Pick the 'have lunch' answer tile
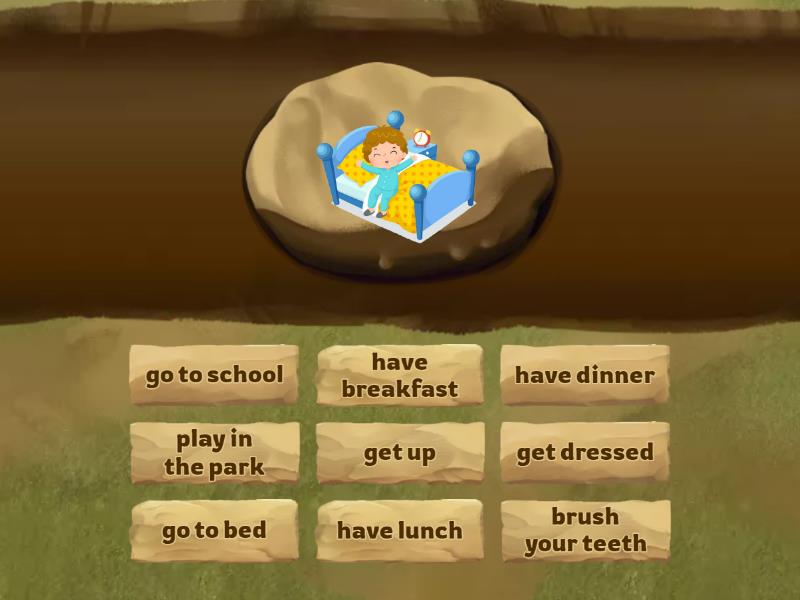800x600 pixels. pyautogui.click(x=399, y=530)
